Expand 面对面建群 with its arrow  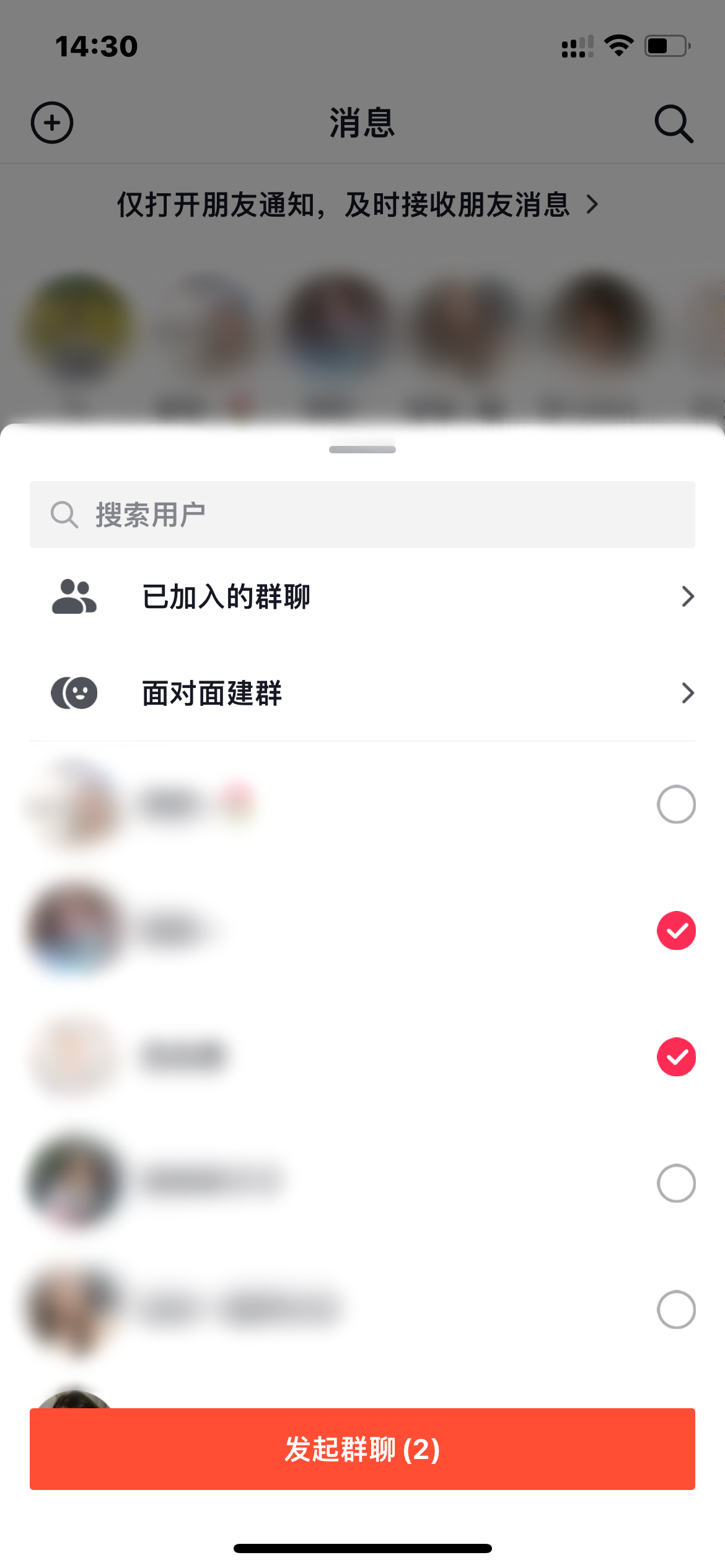tap(688, 693)
